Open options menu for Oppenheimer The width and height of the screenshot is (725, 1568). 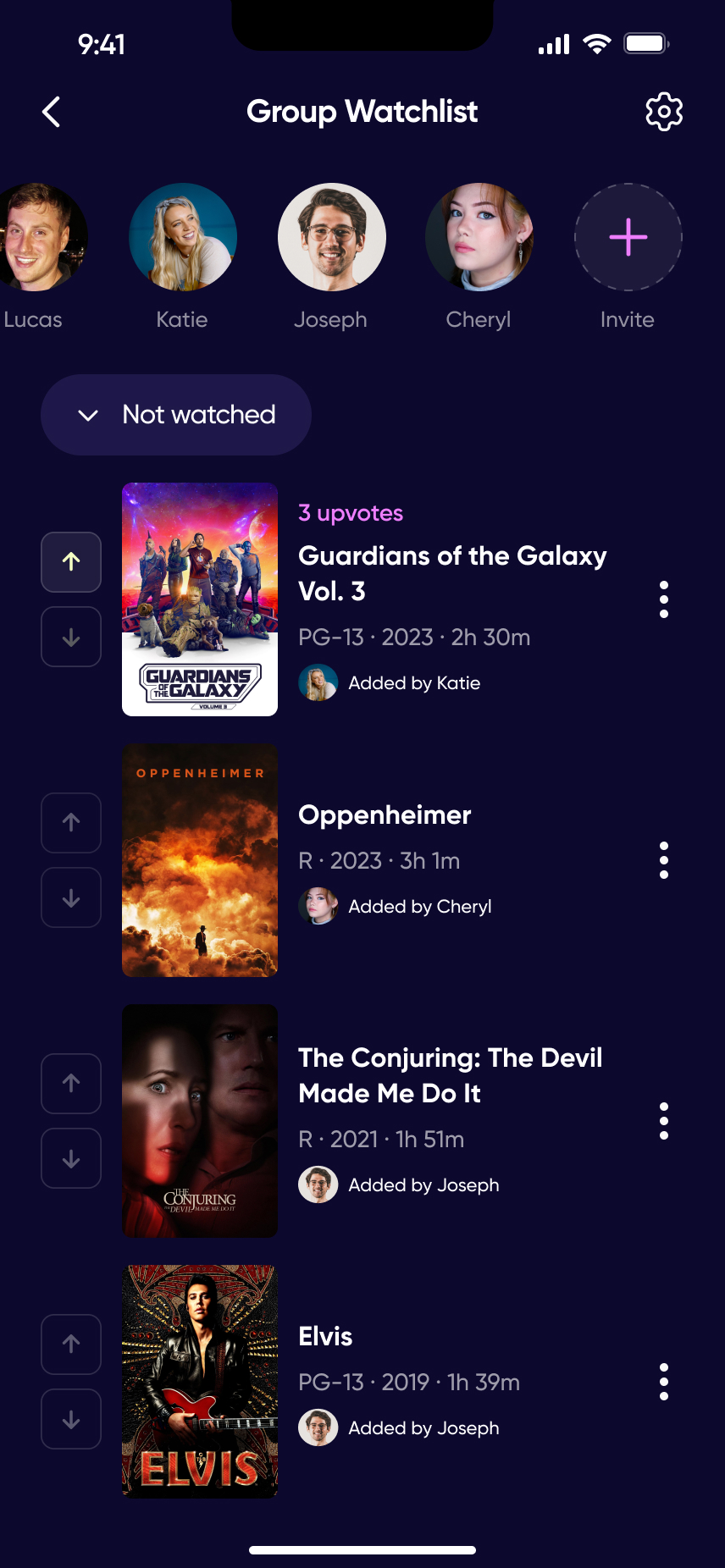(x=664, y=859)
